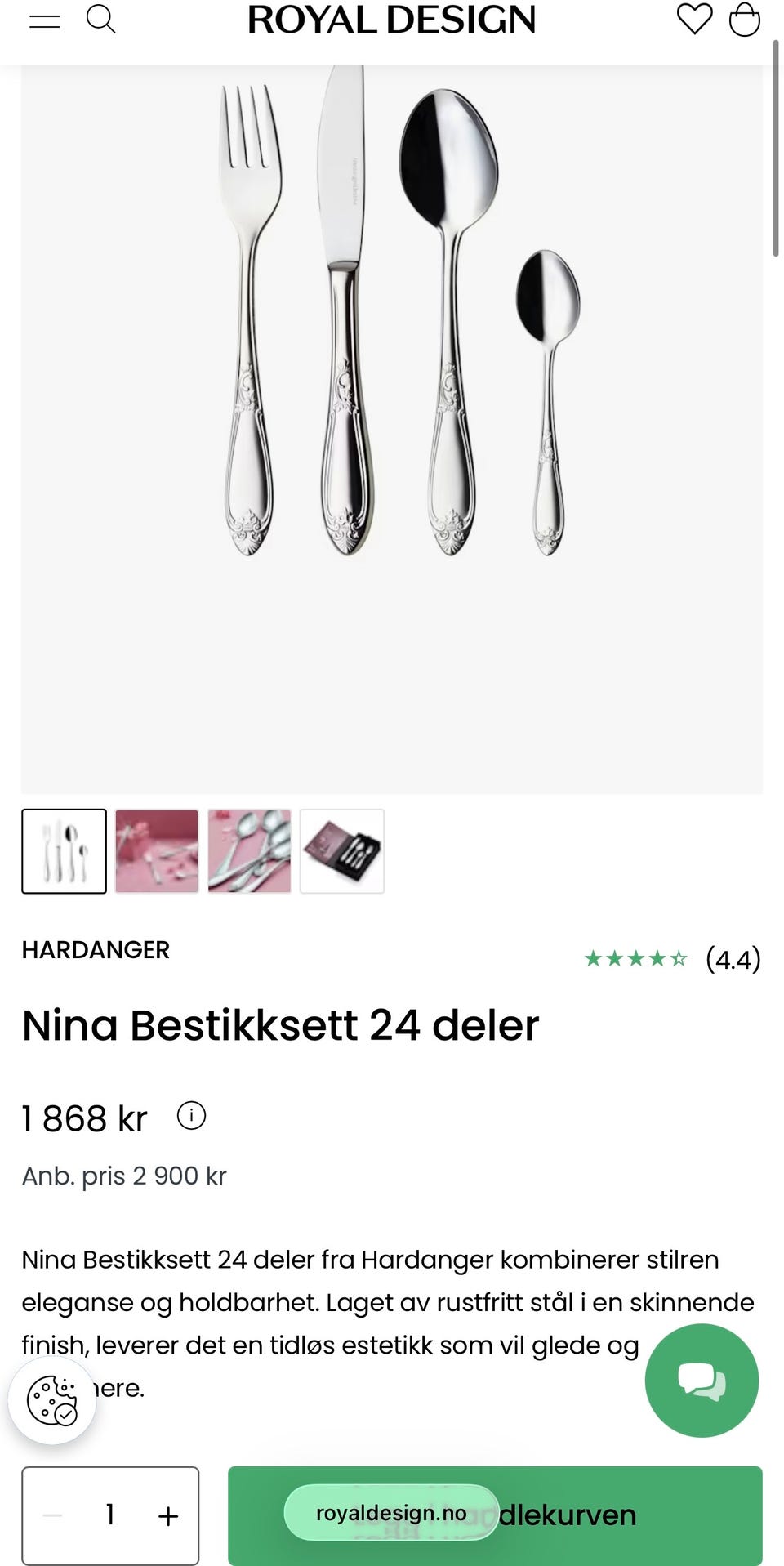Open the hamburger menu
The image size is (784, 1566).
pos(45,21)
